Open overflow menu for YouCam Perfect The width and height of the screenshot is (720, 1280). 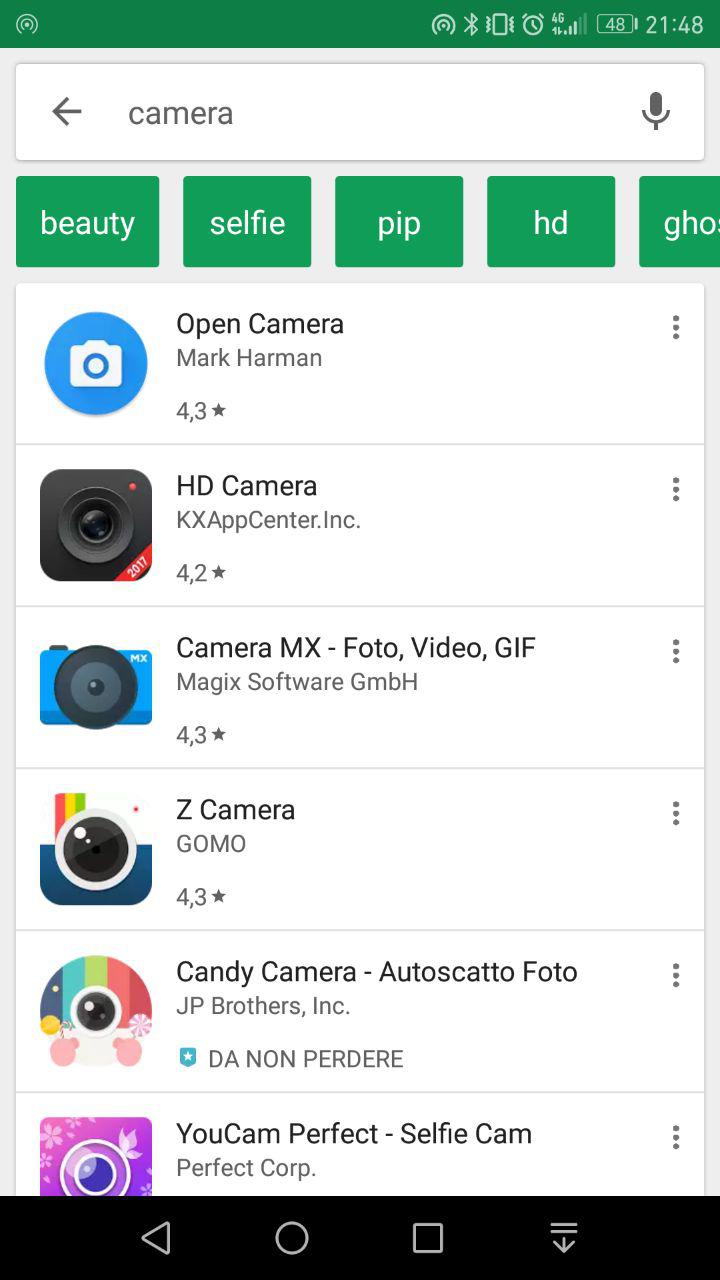click(x=676, y=1137)
